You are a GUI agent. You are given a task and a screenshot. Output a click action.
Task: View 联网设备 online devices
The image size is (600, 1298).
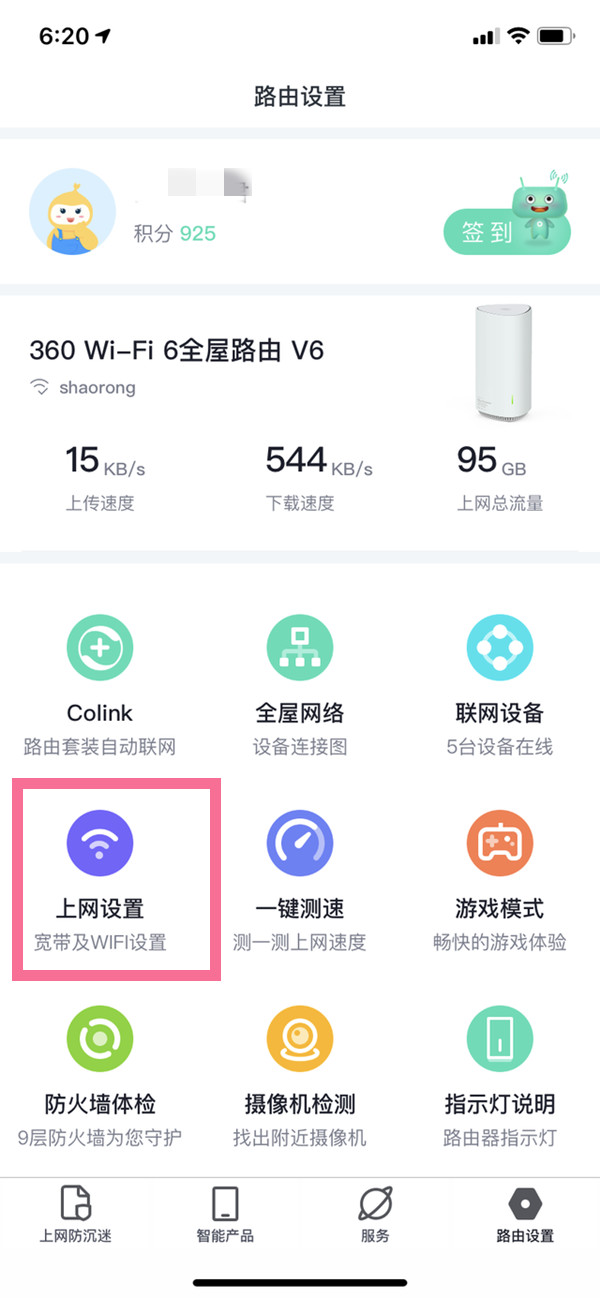(500, 685)
